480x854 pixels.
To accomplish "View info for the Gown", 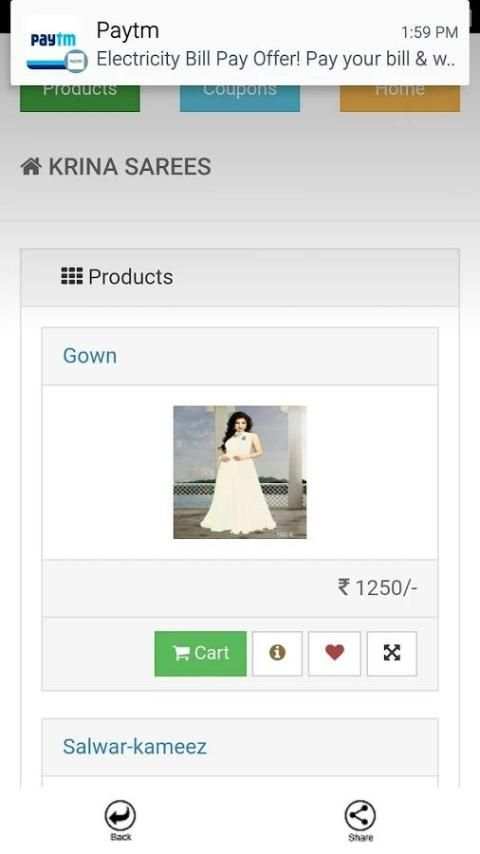I will [x=277, y=654].
